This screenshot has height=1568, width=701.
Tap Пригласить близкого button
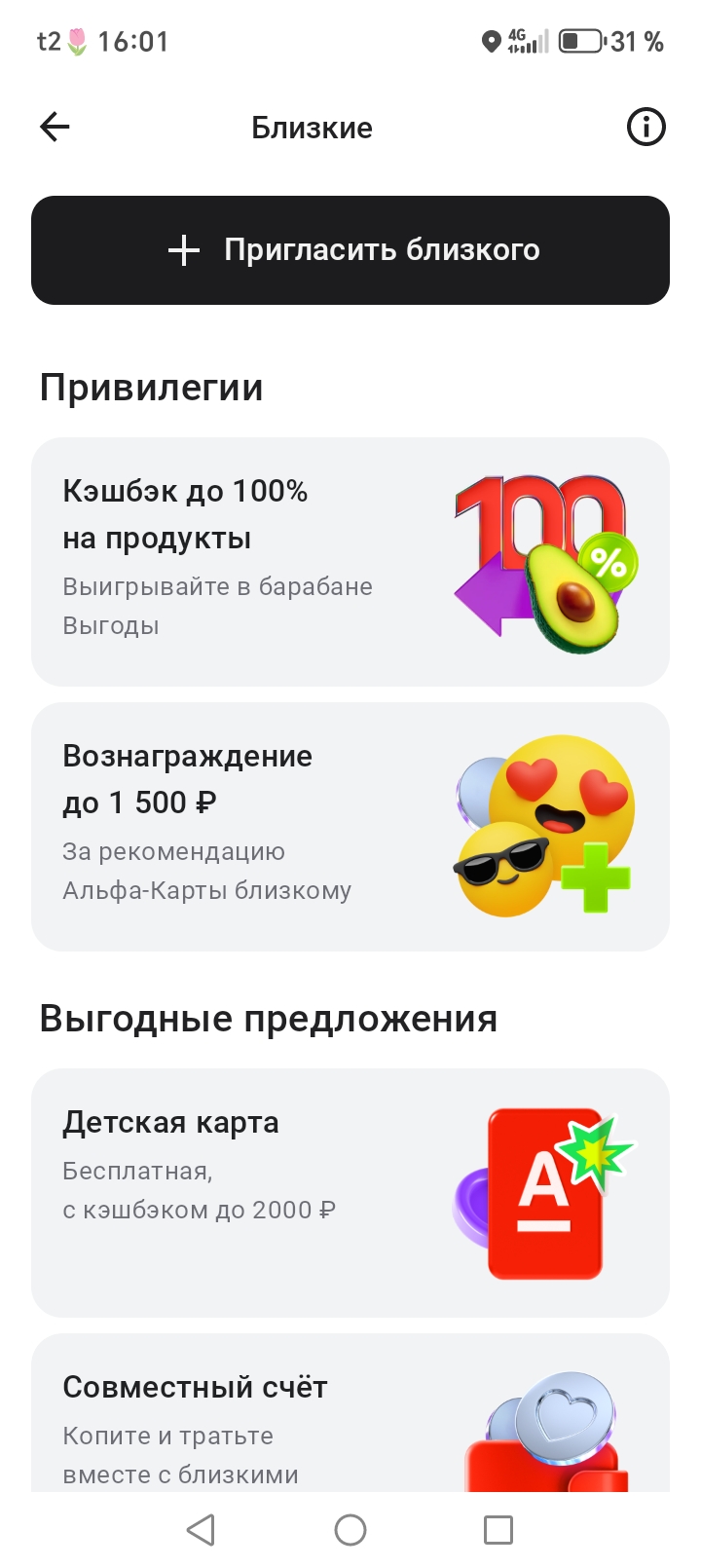click(350, 250)
